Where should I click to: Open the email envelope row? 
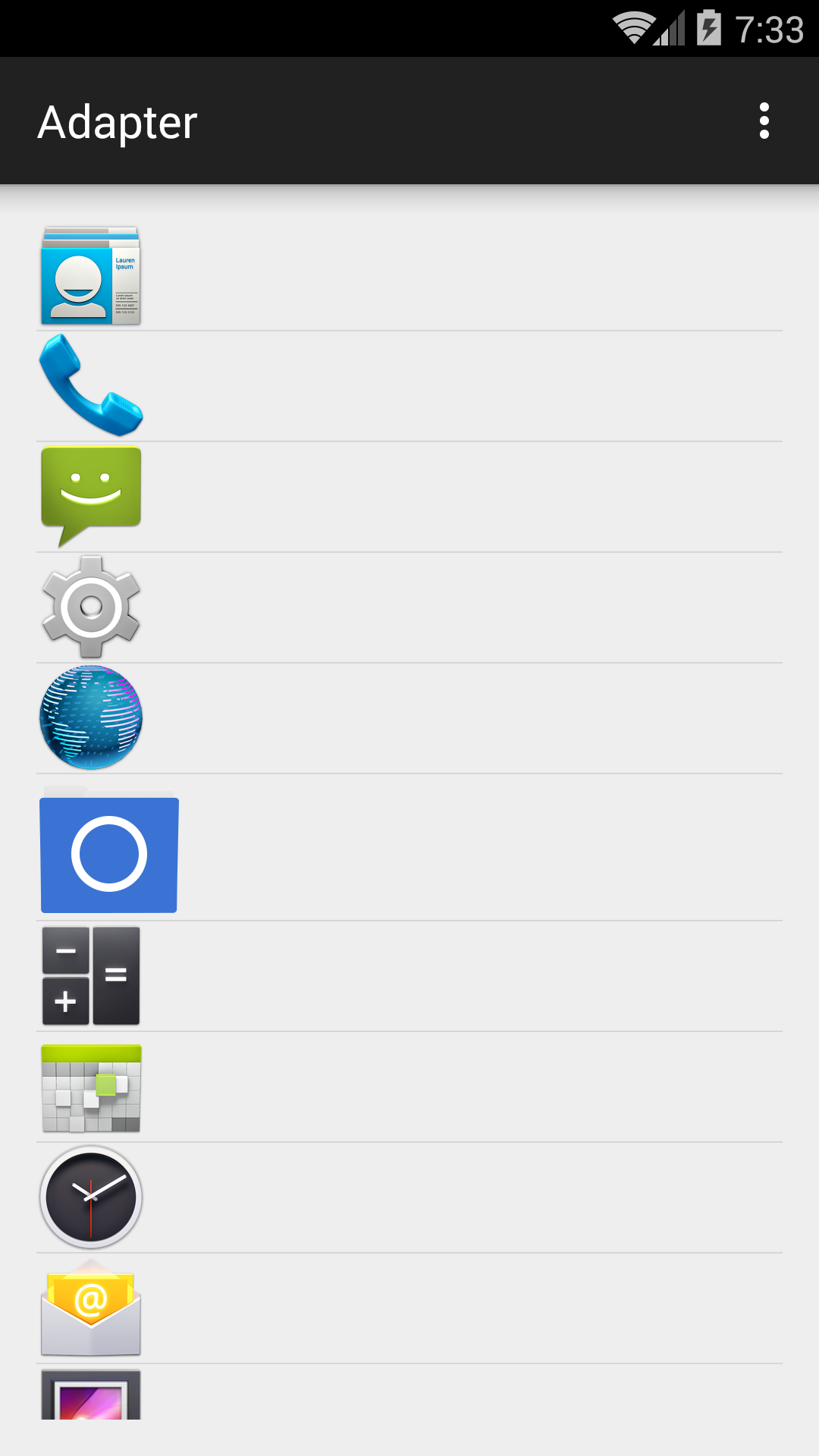[x=409, y=1308]
